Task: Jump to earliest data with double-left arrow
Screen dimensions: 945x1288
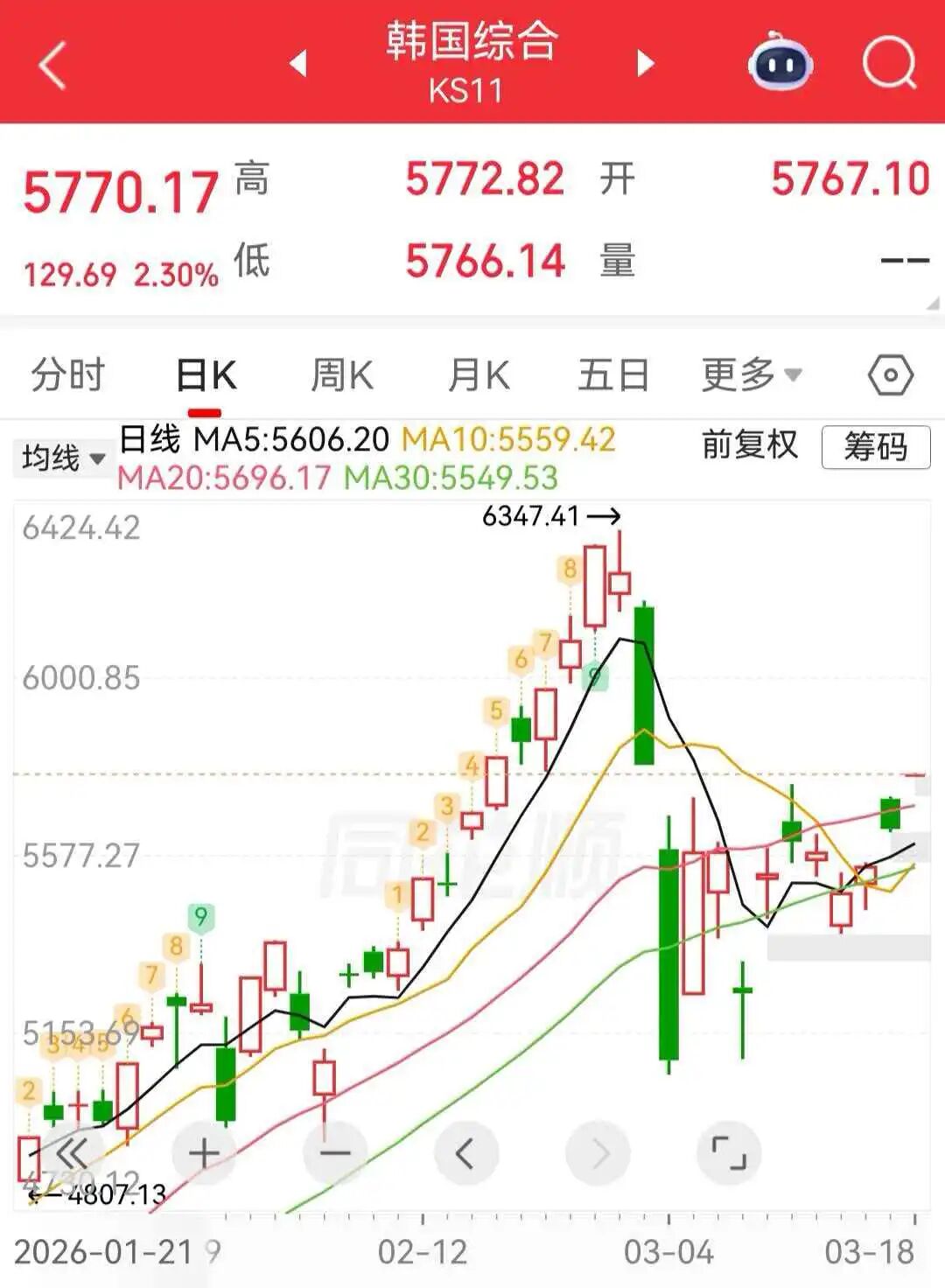Action: pos(72,1153)
